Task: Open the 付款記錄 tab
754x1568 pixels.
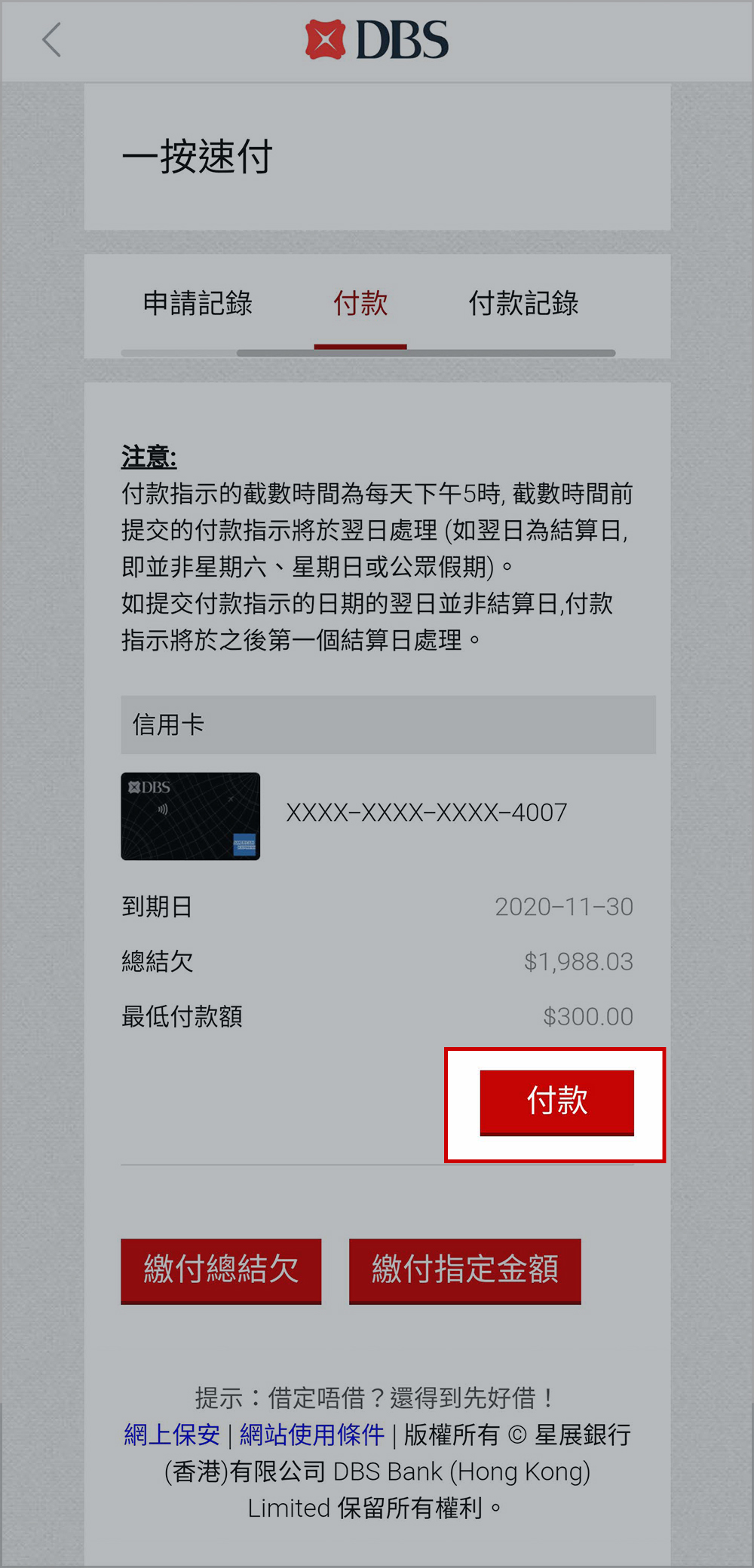Action: tap(523, 304)
